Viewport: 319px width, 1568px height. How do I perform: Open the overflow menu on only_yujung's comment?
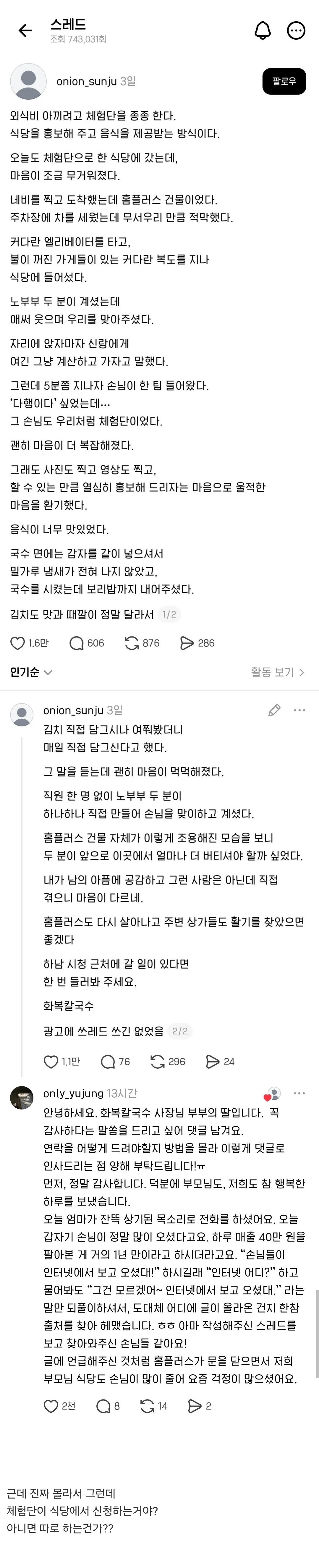point(299,1093)
